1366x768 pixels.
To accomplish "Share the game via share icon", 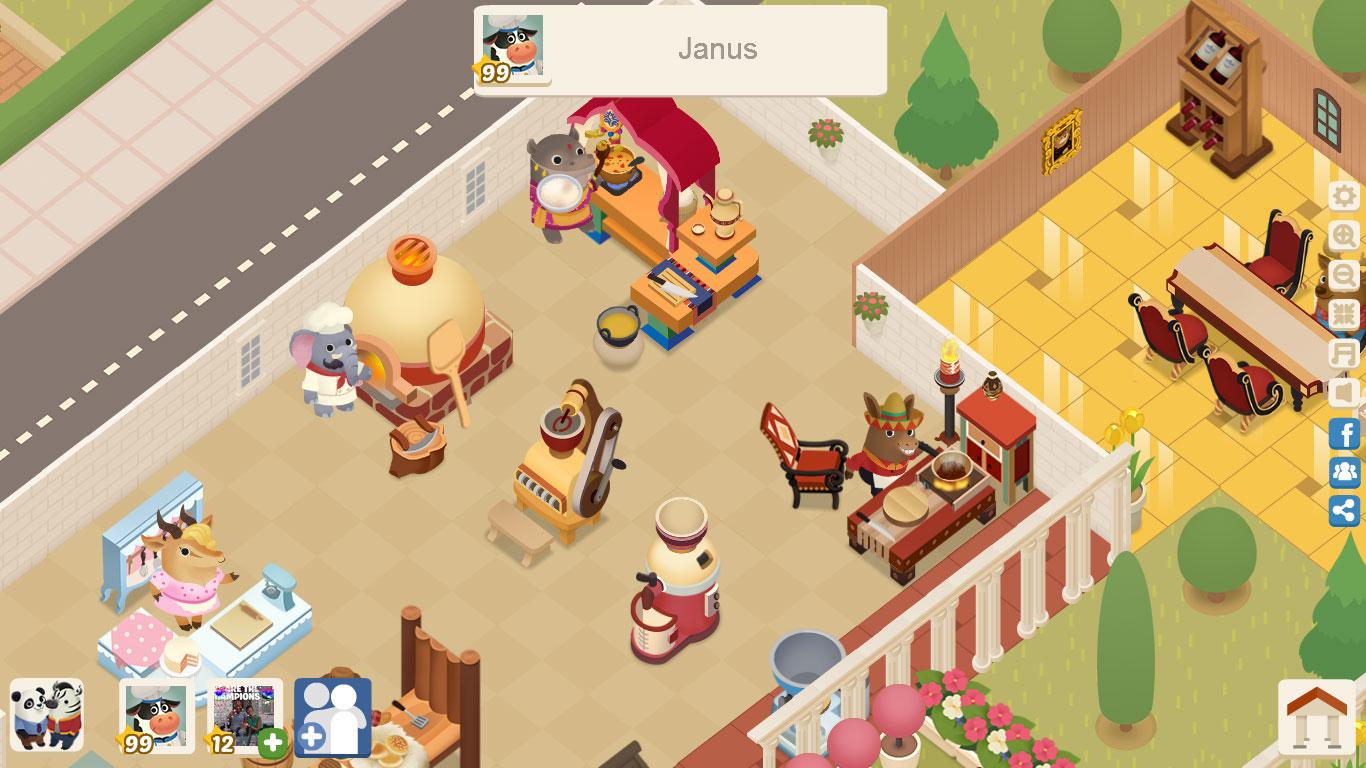I will point(1344,510).
